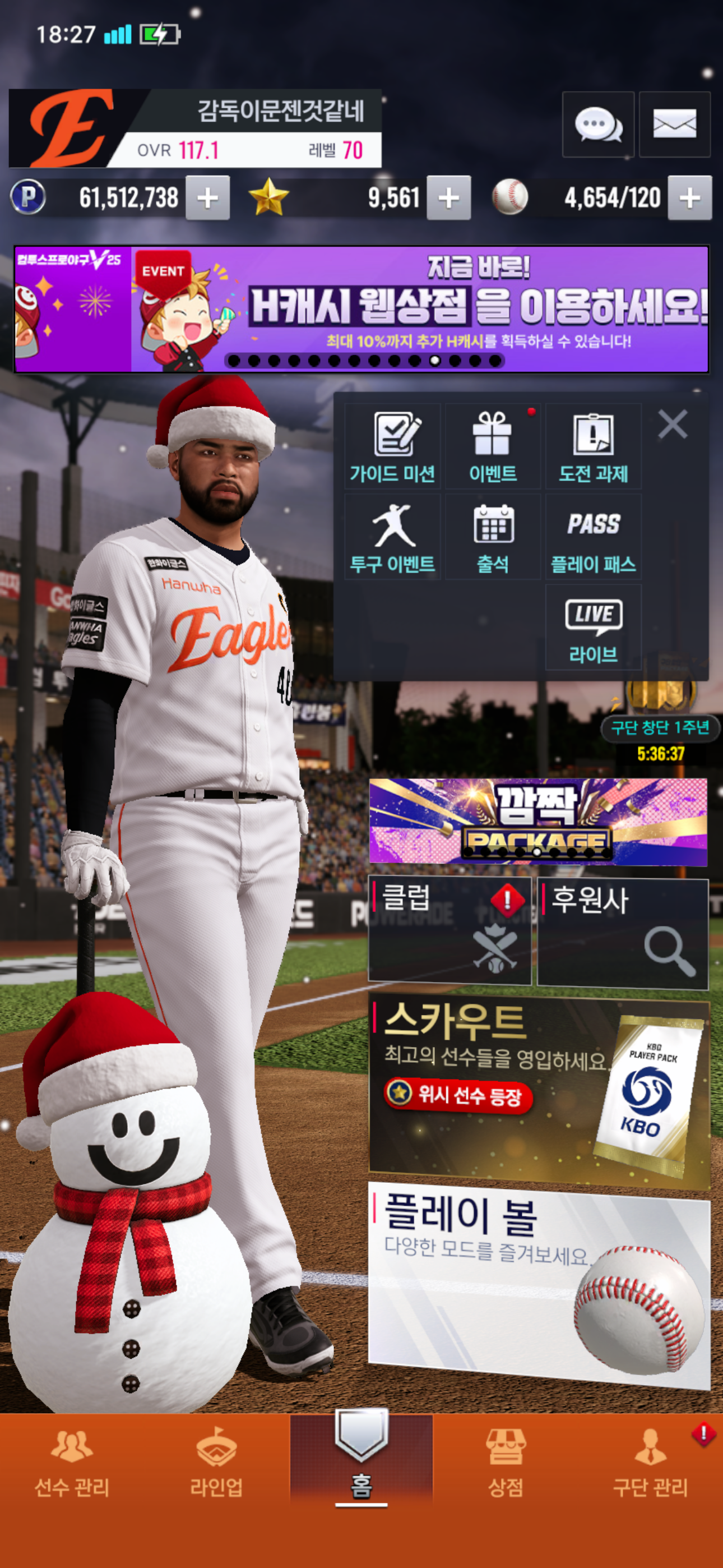Open the mailbox envelope icon
This screenshot has width=723, height=1568.
[x=674, y=125]
